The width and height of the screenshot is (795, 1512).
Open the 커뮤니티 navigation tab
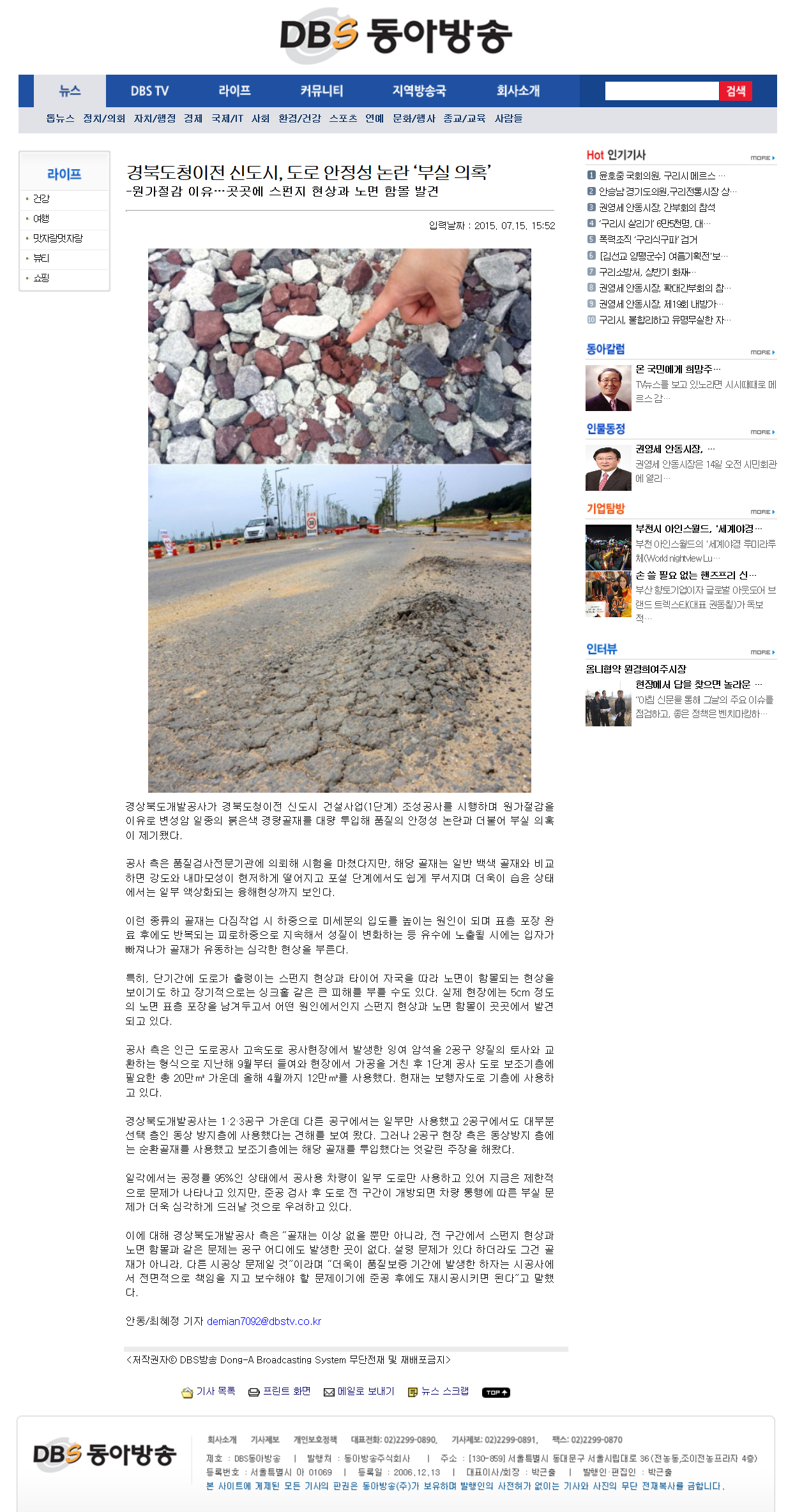[322, 91]
